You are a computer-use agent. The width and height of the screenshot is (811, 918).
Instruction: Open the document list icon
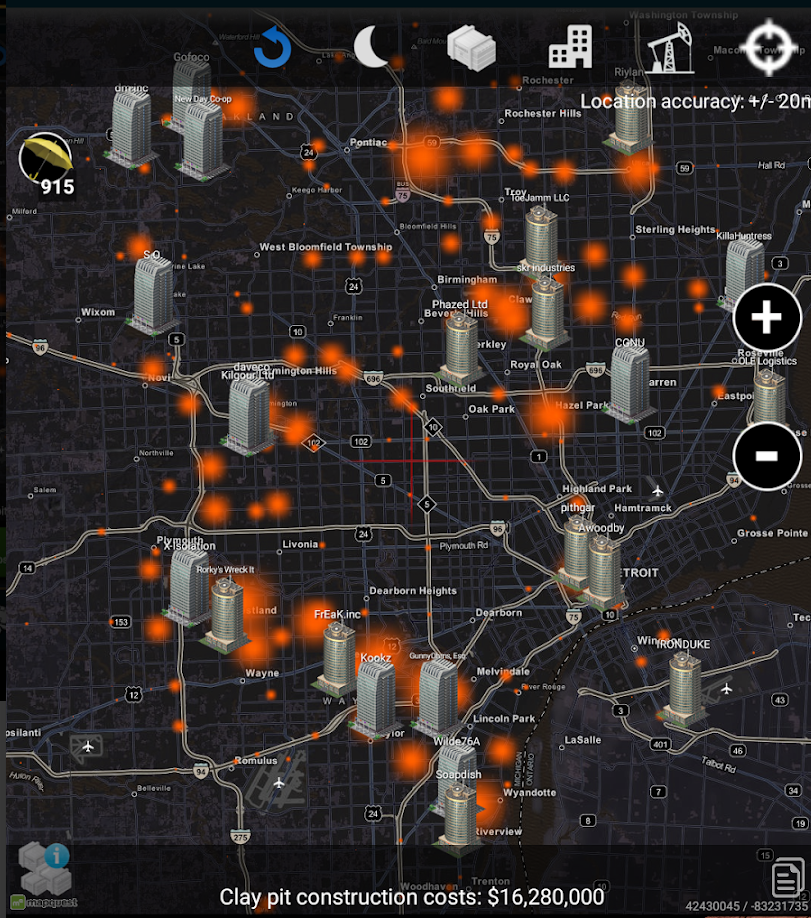pyautogui.click(x=787, y=878)
